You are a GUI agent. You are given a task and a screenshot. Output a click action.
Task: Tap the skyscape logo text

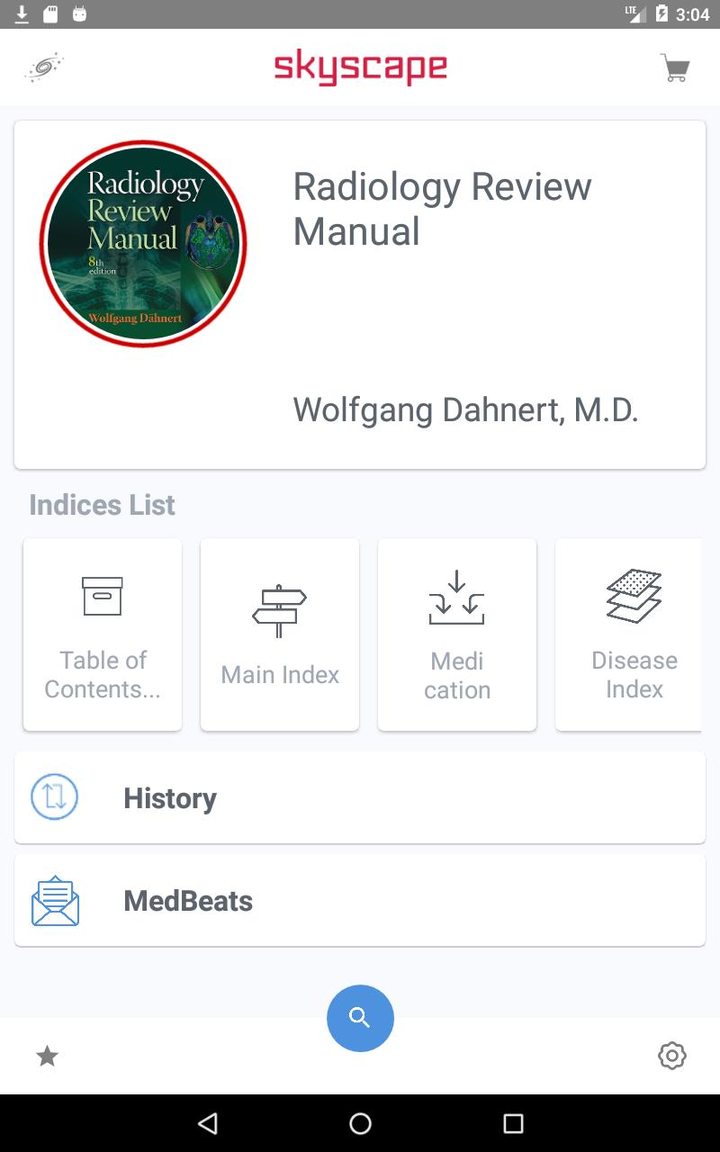point(360,67)
